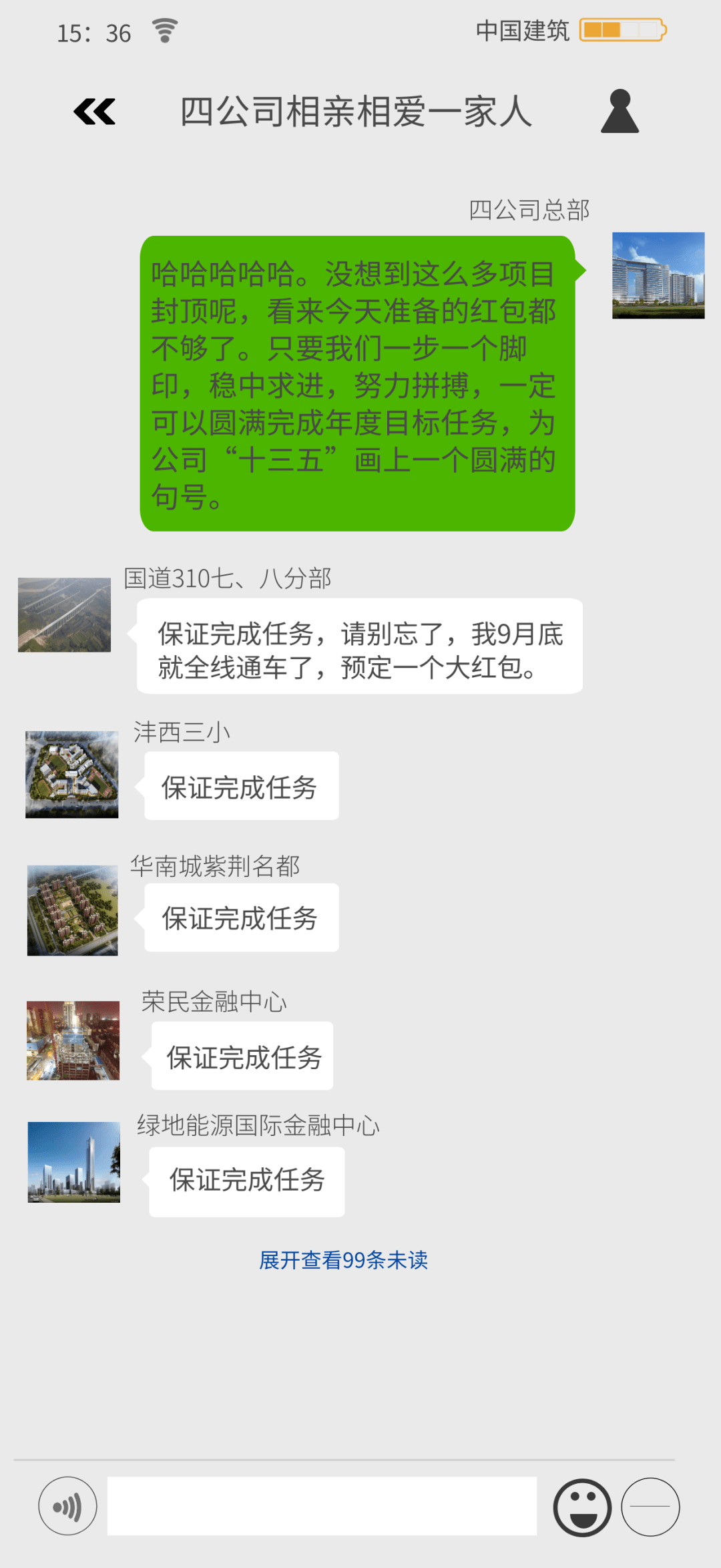Expand the 99 unread messages link
The image size is (721, 1568).
click(343, 1260)
